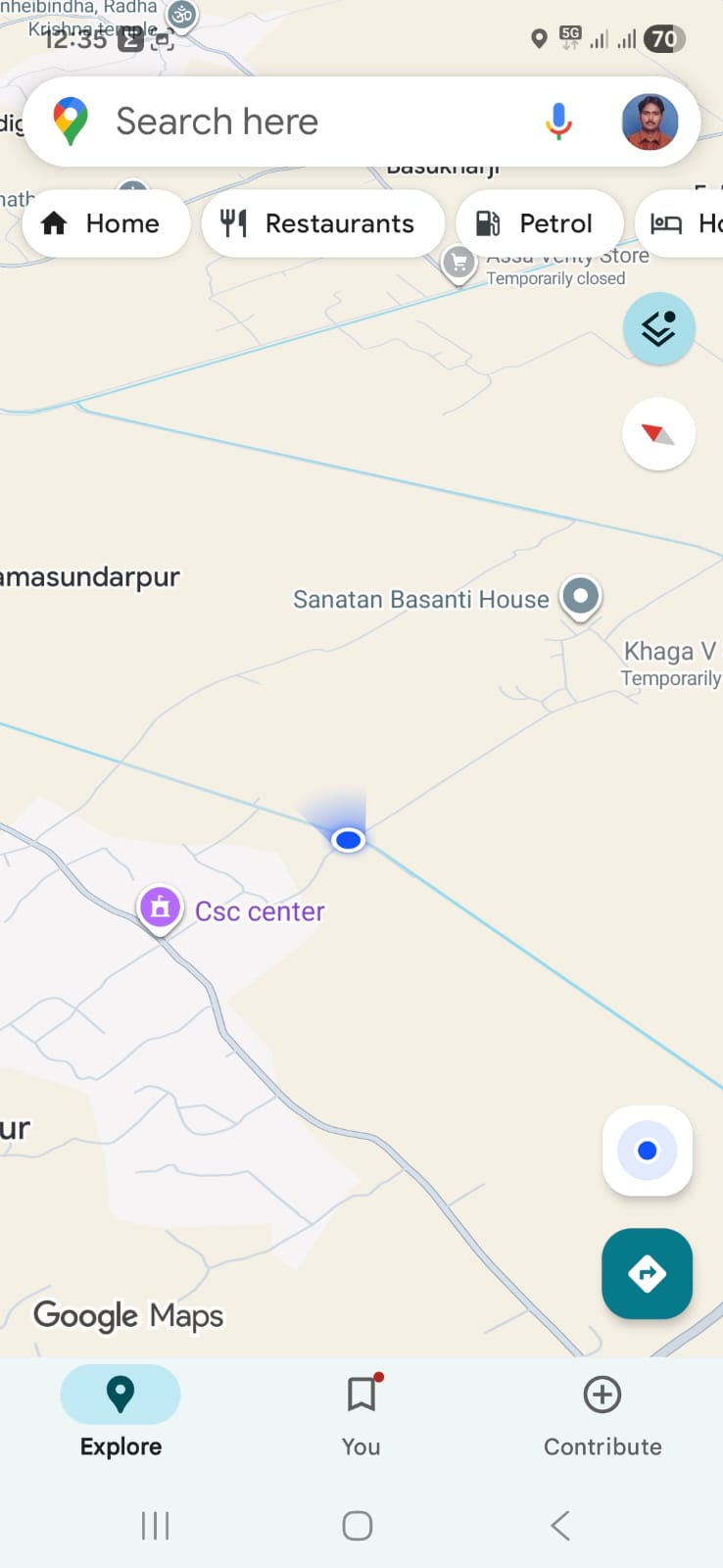Start voice search with the microphone
The image size is (723, 1568).
558,122
